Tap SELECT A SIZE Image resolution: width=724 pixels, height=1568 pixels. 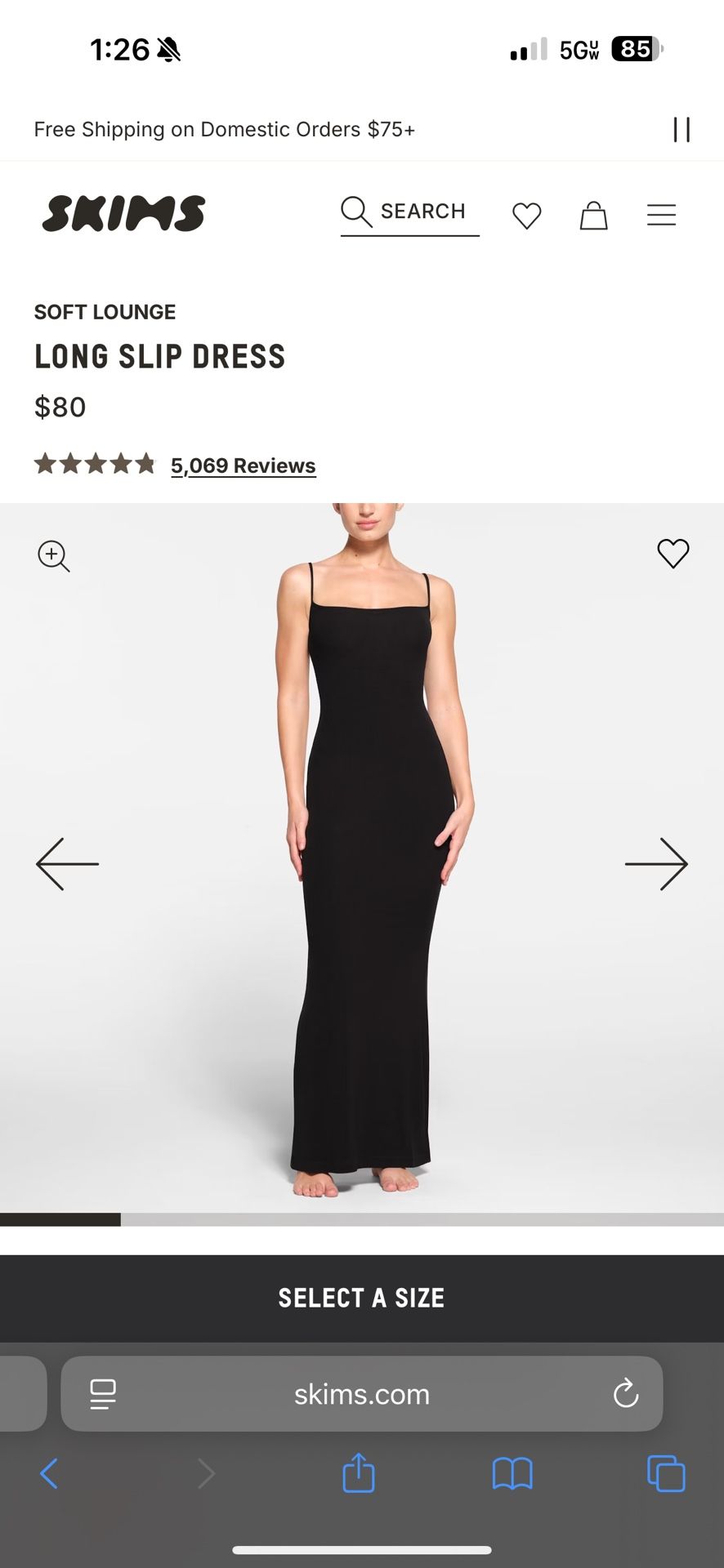tap(362, 1298)
